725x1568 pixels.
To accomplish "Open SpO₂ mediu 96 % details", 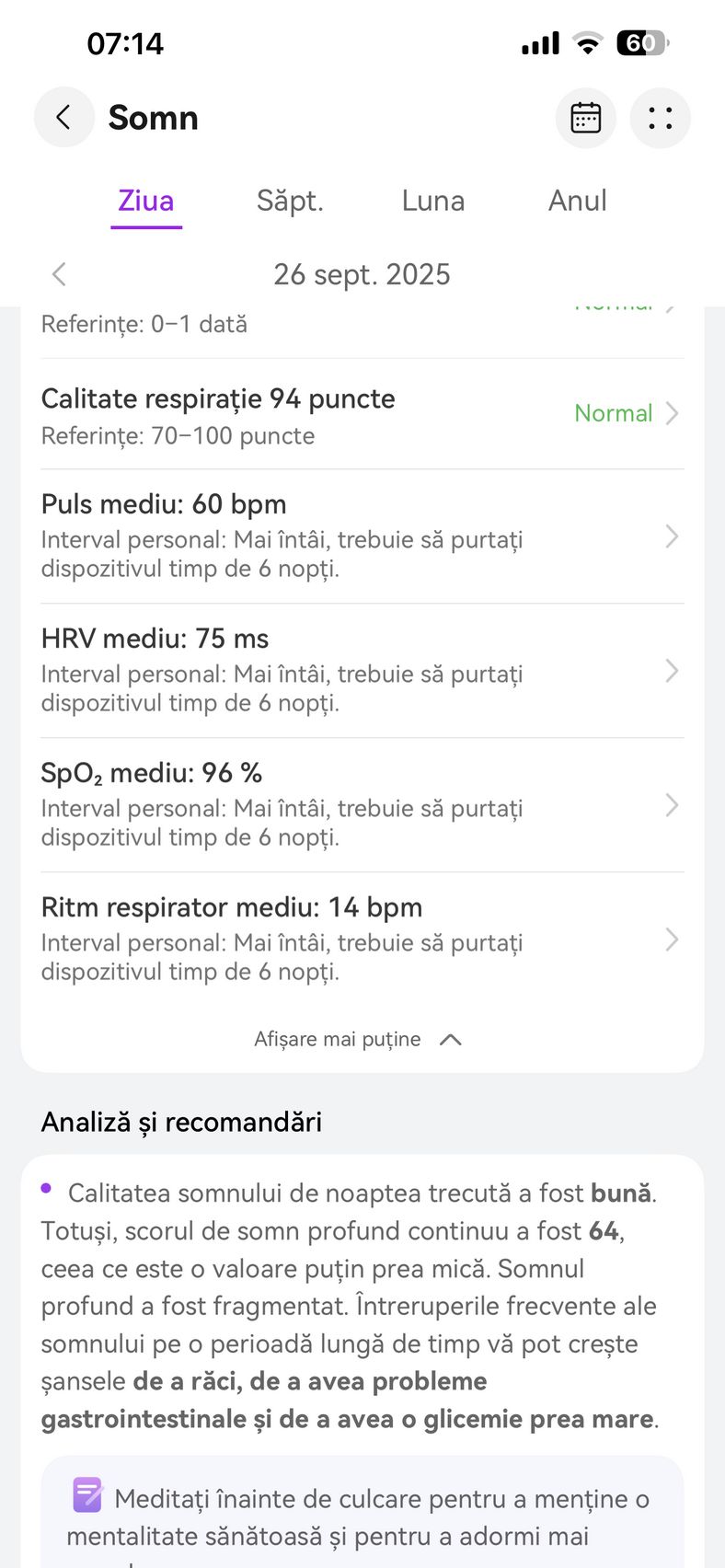I will (x=362, y=804).
